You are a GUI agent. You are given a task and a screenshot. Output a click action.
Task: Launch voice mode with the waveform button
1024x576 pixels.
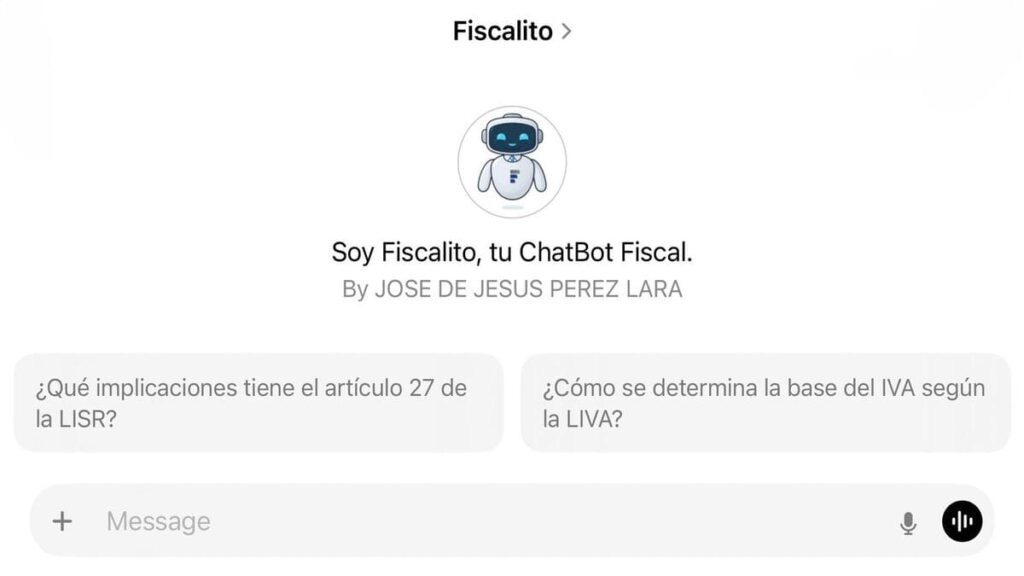coord(962,521)
